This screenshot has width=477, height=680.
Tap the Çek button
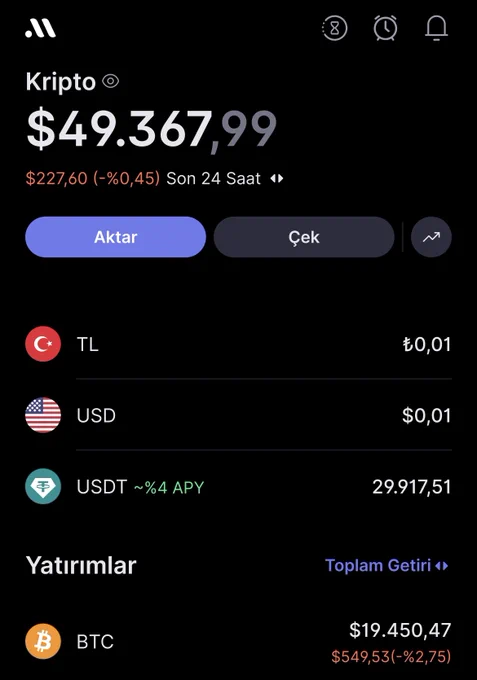pyautogui.click(x=304, y=237)
